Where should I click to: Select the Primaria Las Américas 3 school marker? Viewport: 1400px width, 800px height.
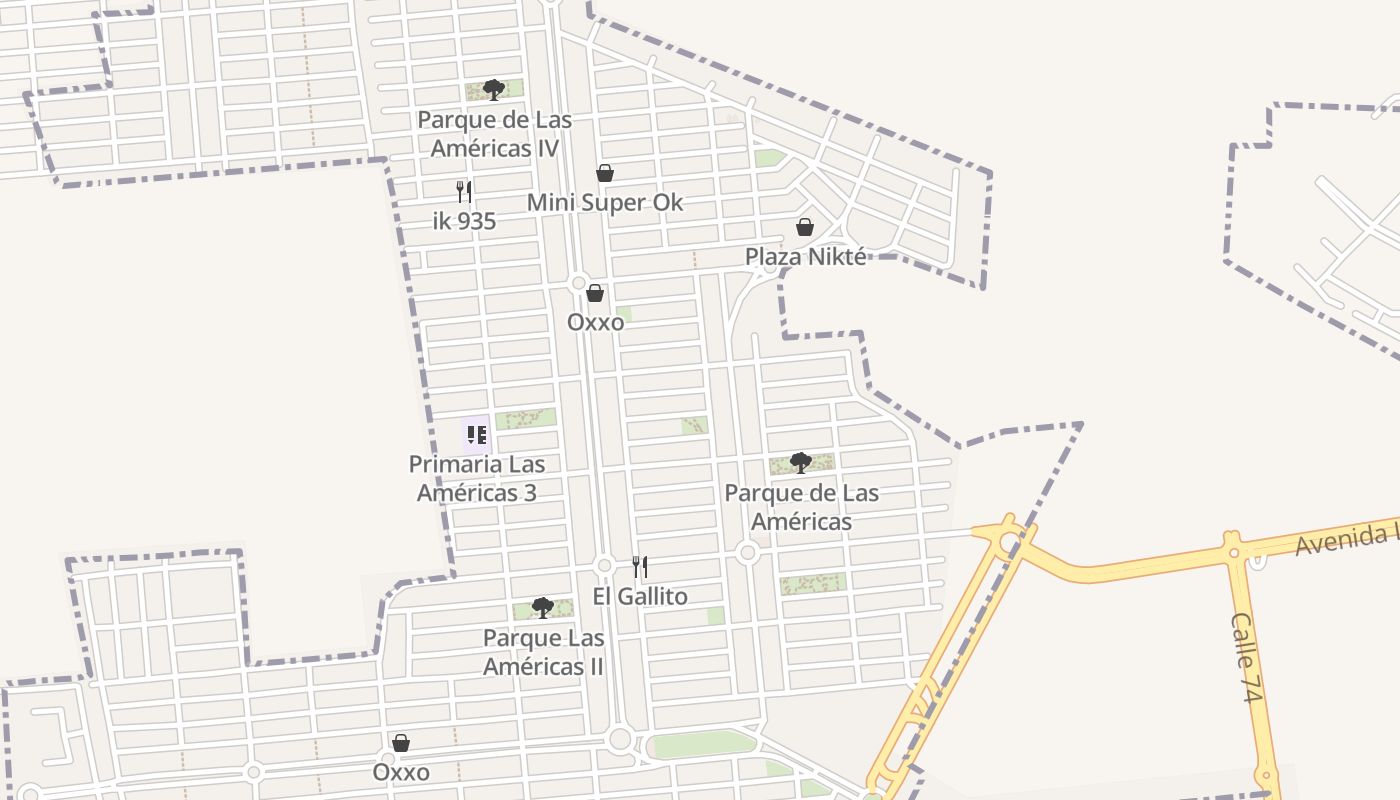(x=476, y=435)
